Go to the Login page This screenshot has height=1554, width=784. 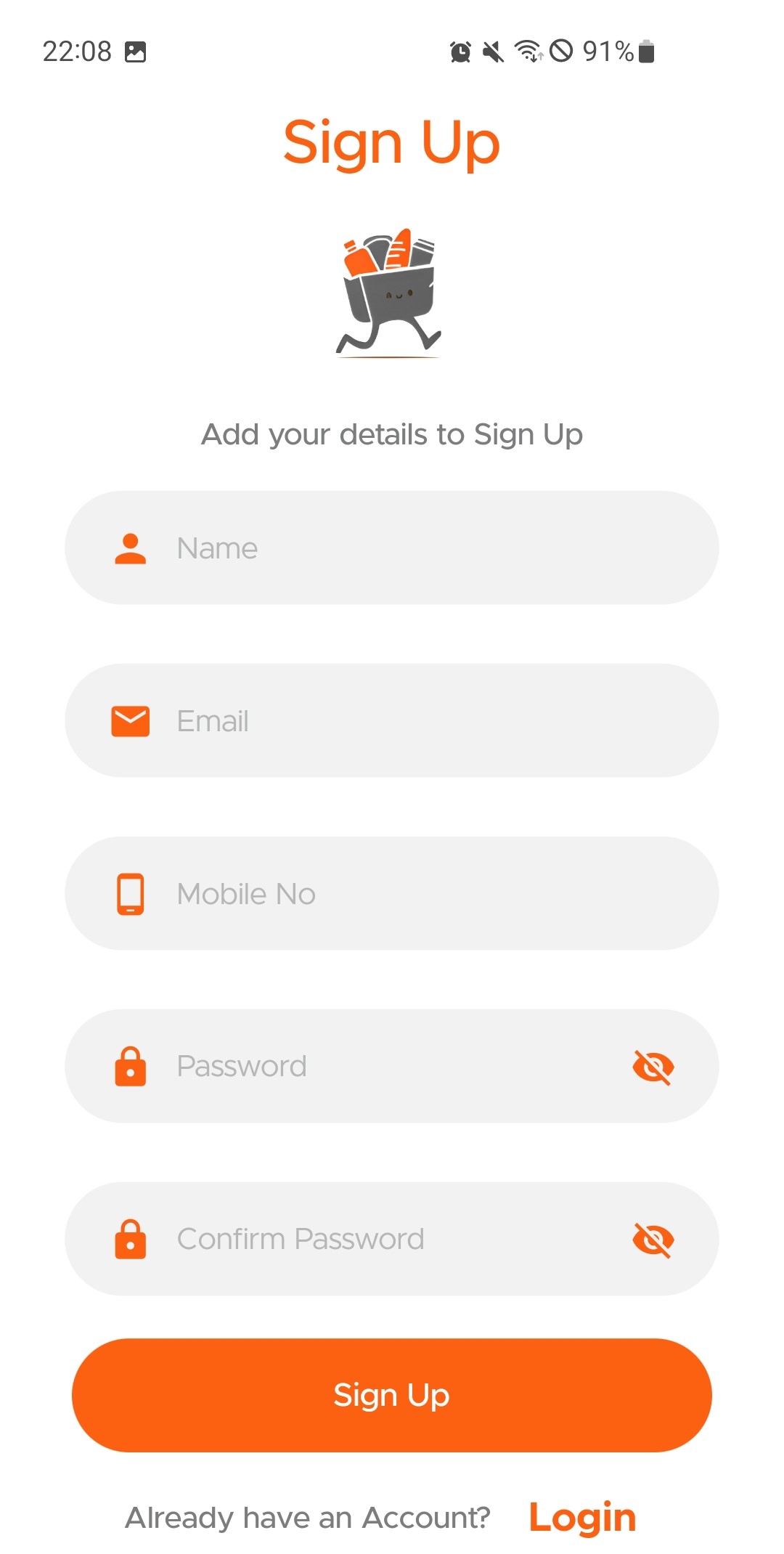582,1518
